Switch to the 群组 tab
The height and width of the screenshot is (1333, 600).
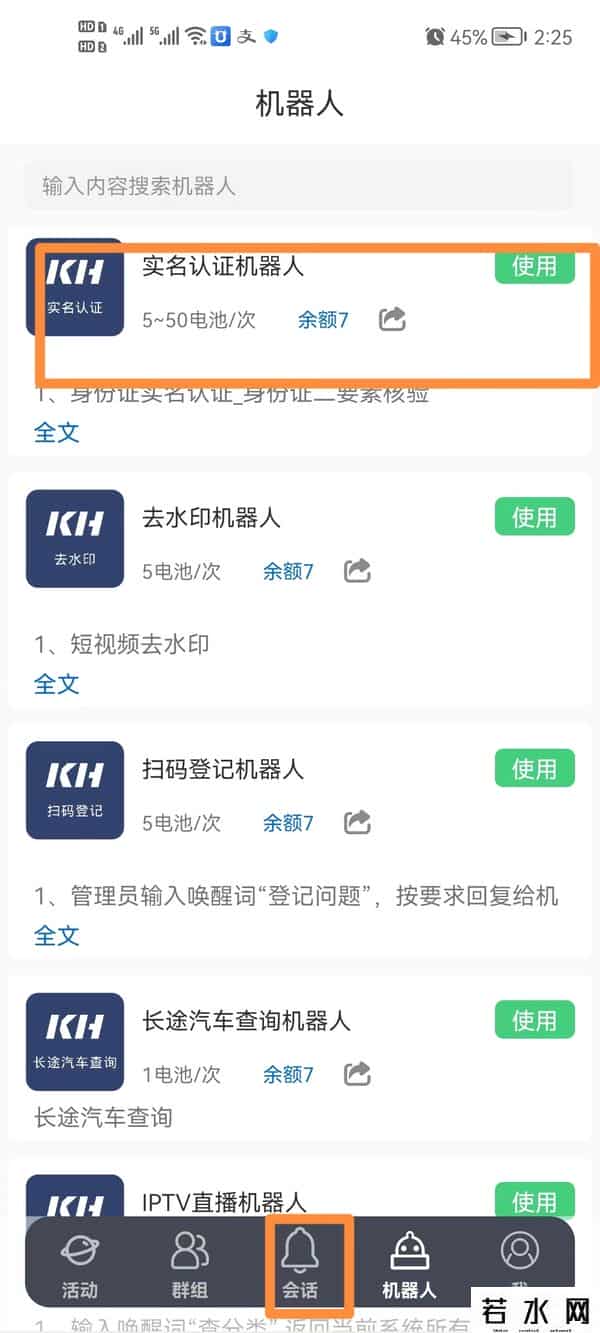click(x=189, y=1263)
